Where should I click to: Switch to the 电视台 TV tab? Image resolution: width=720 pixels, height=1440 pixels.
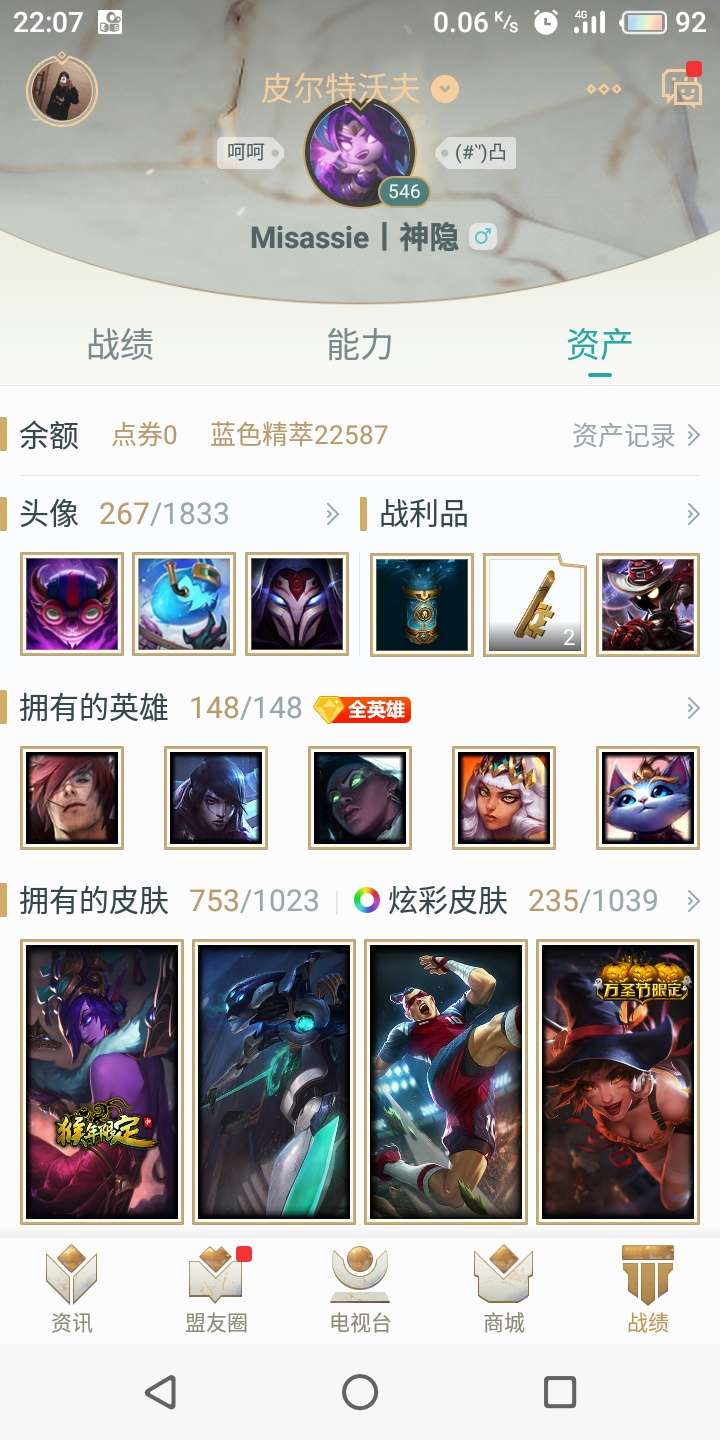[360, 1290]
